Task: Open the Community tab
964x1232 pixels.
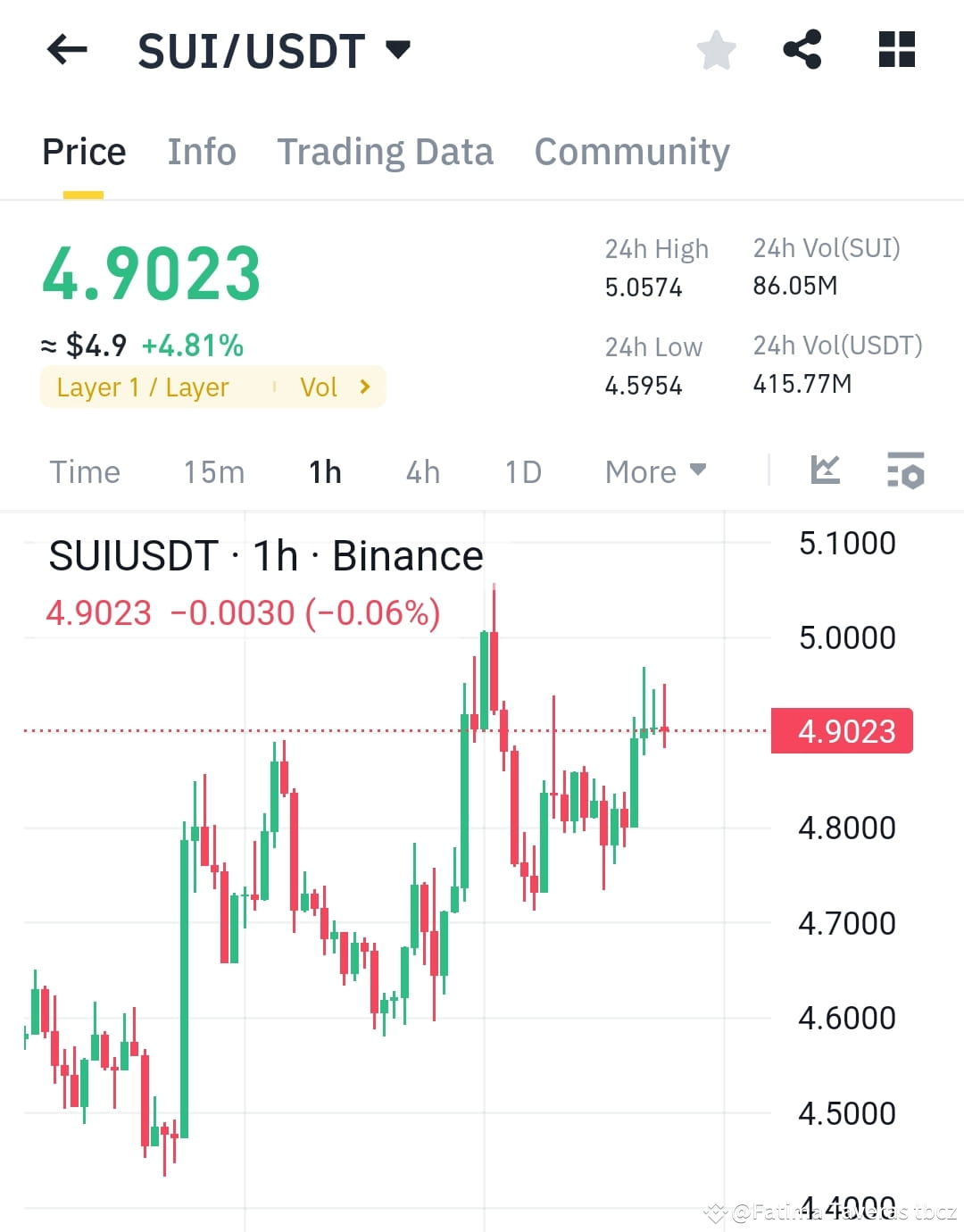Action: tap(631, 152)
